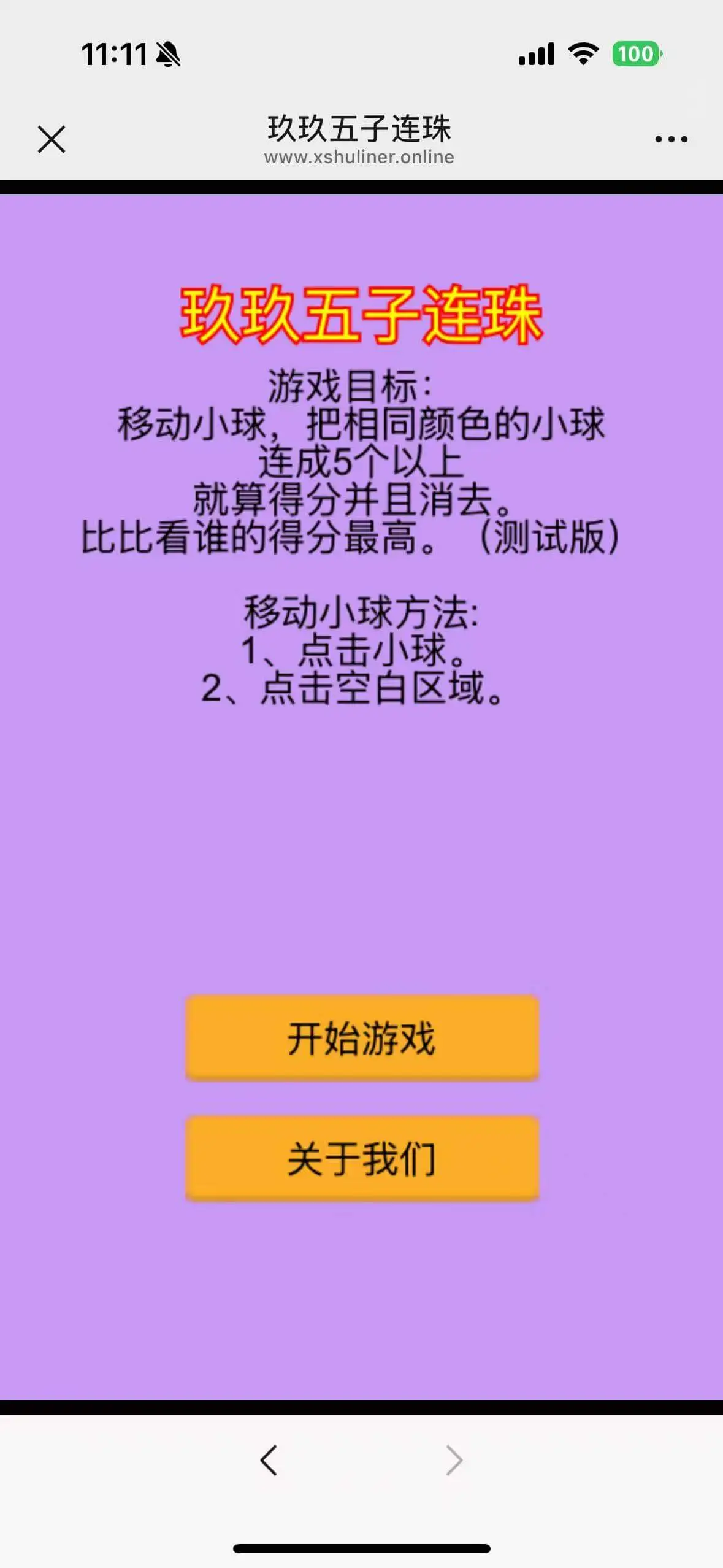
Task: Tap the clock showing 11:11
Action: tap(113, 54)
